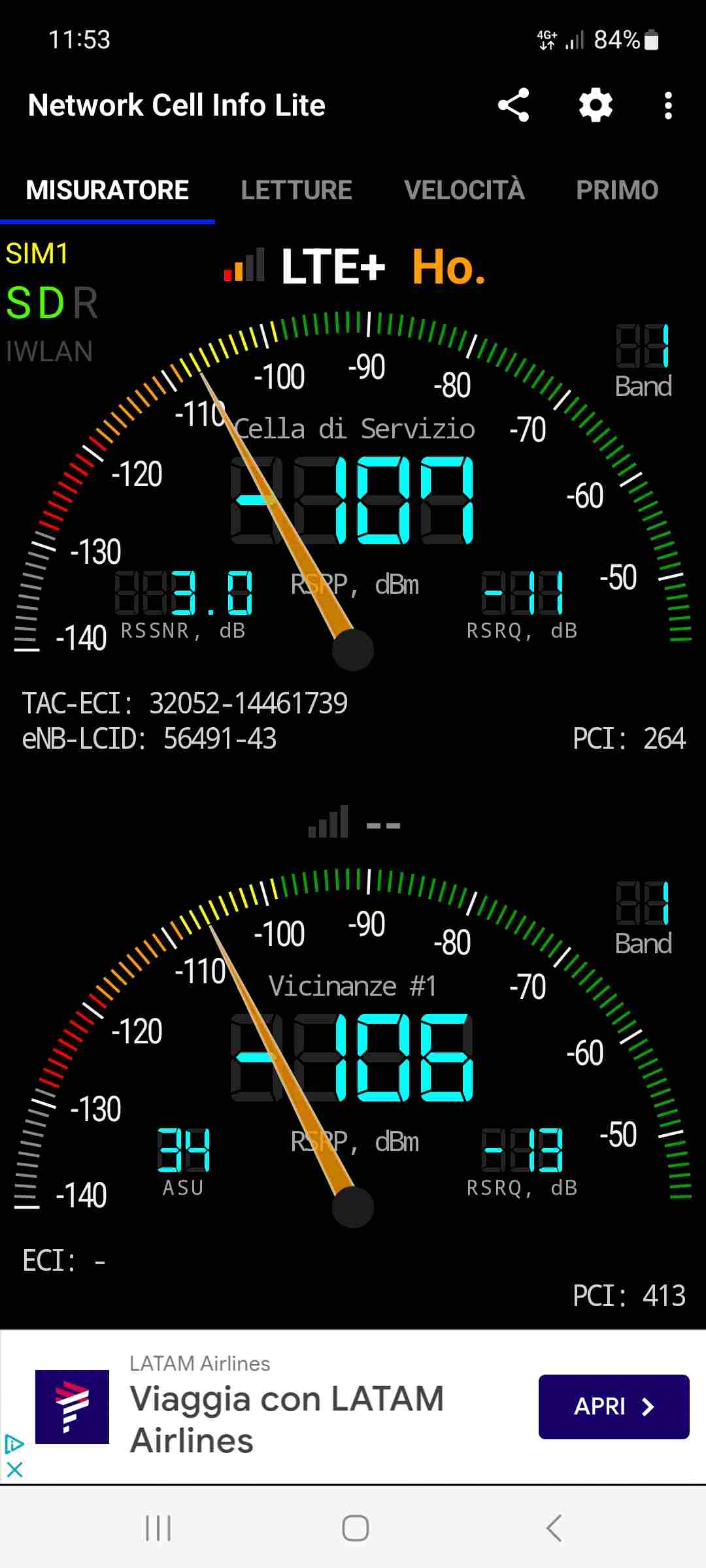This screenshot has width=706, height=1568.
Task: Switch to the PRIMO tab
Action: coord(617,190)
